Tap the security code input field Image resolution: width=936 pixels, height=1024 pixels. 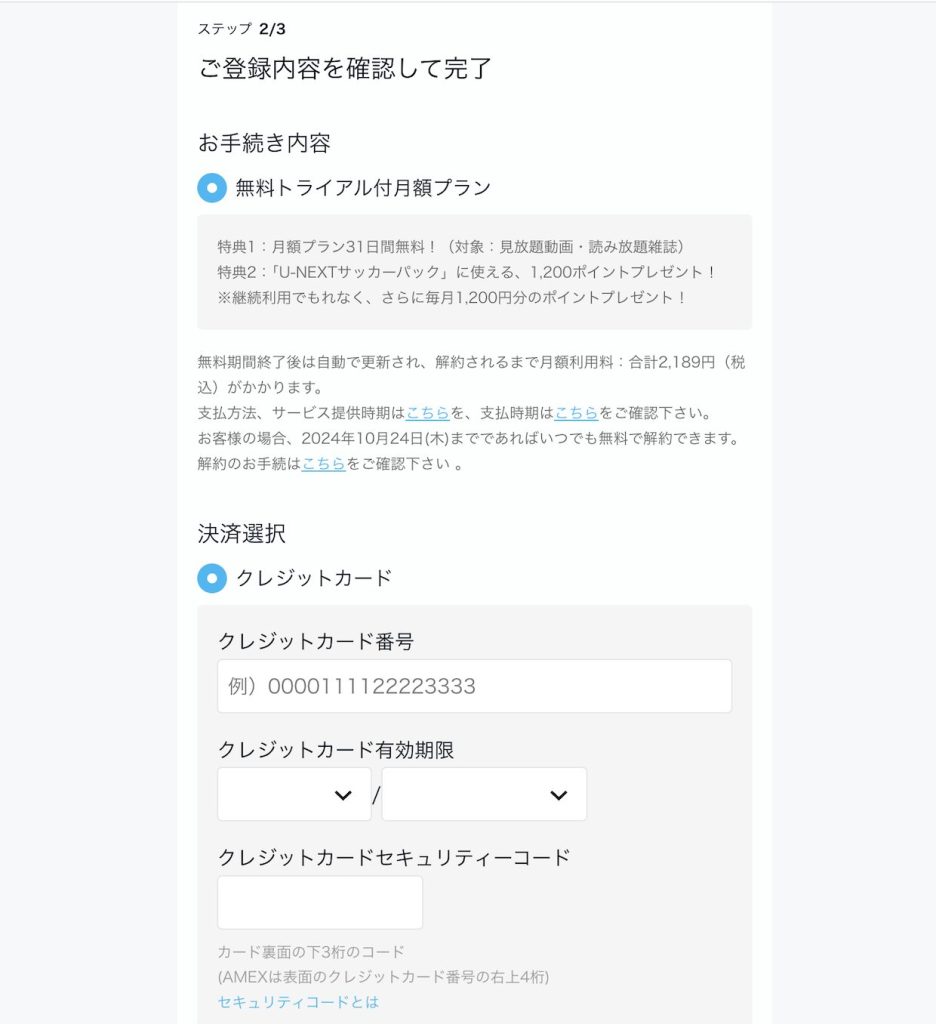pyautogui.click(x=320, y=903)
